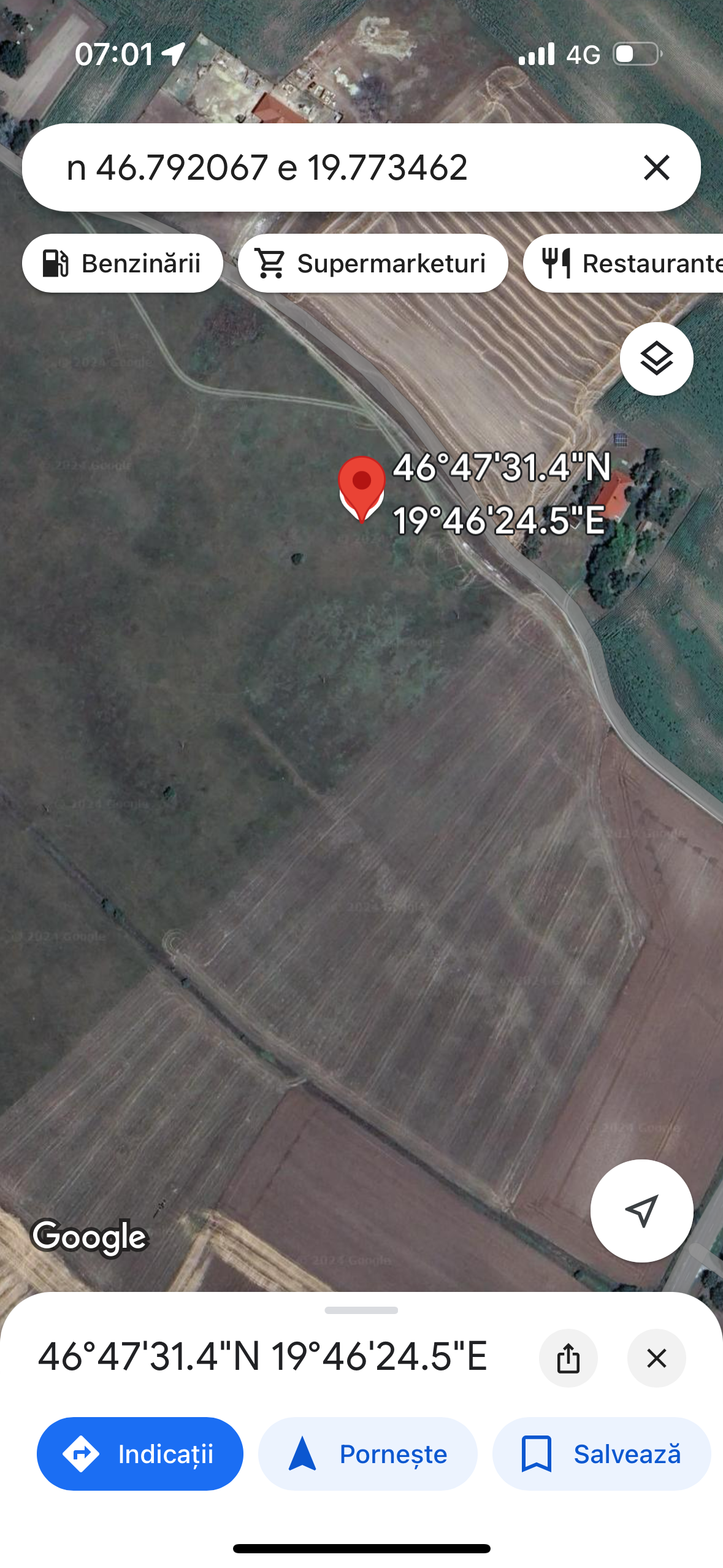Open the map layers selector
The height and width of the screenshot is (1568, 723).
point(656,359)
